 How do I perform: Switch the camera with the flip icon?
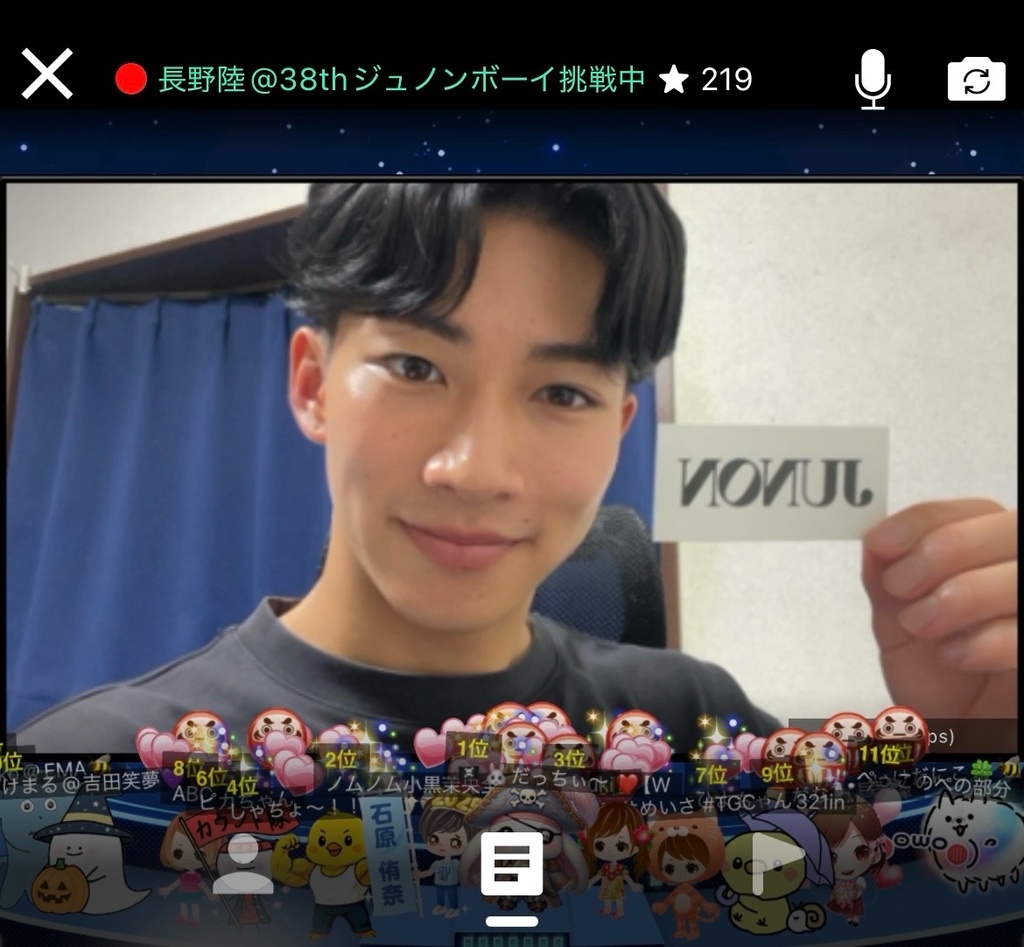point(976,79)
